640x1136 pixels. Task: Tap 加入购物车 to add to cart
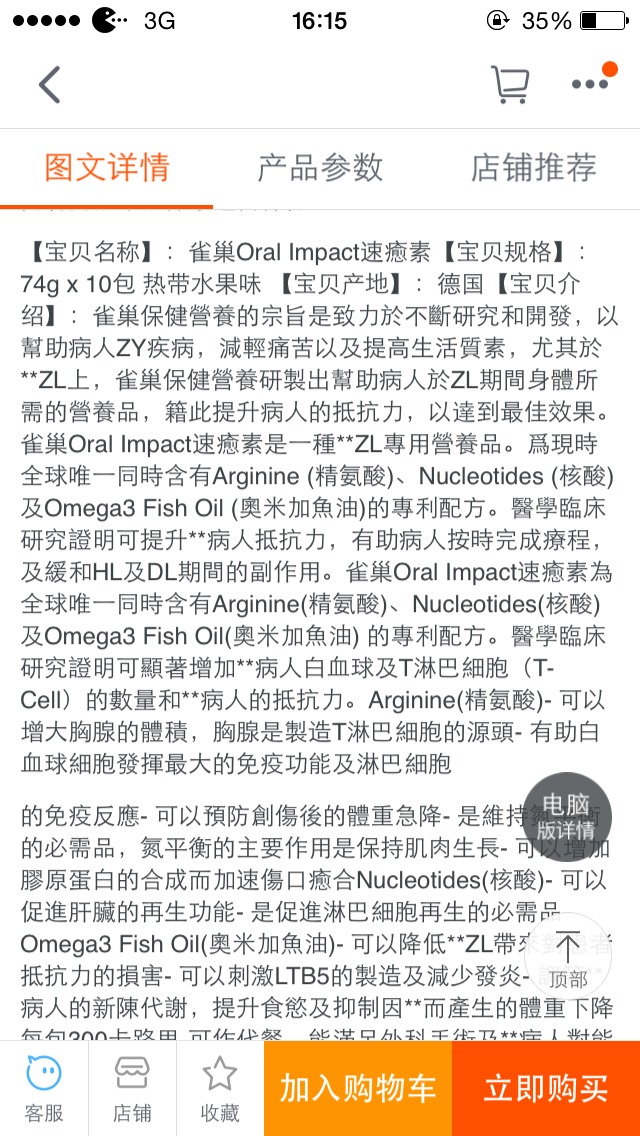358,1088
